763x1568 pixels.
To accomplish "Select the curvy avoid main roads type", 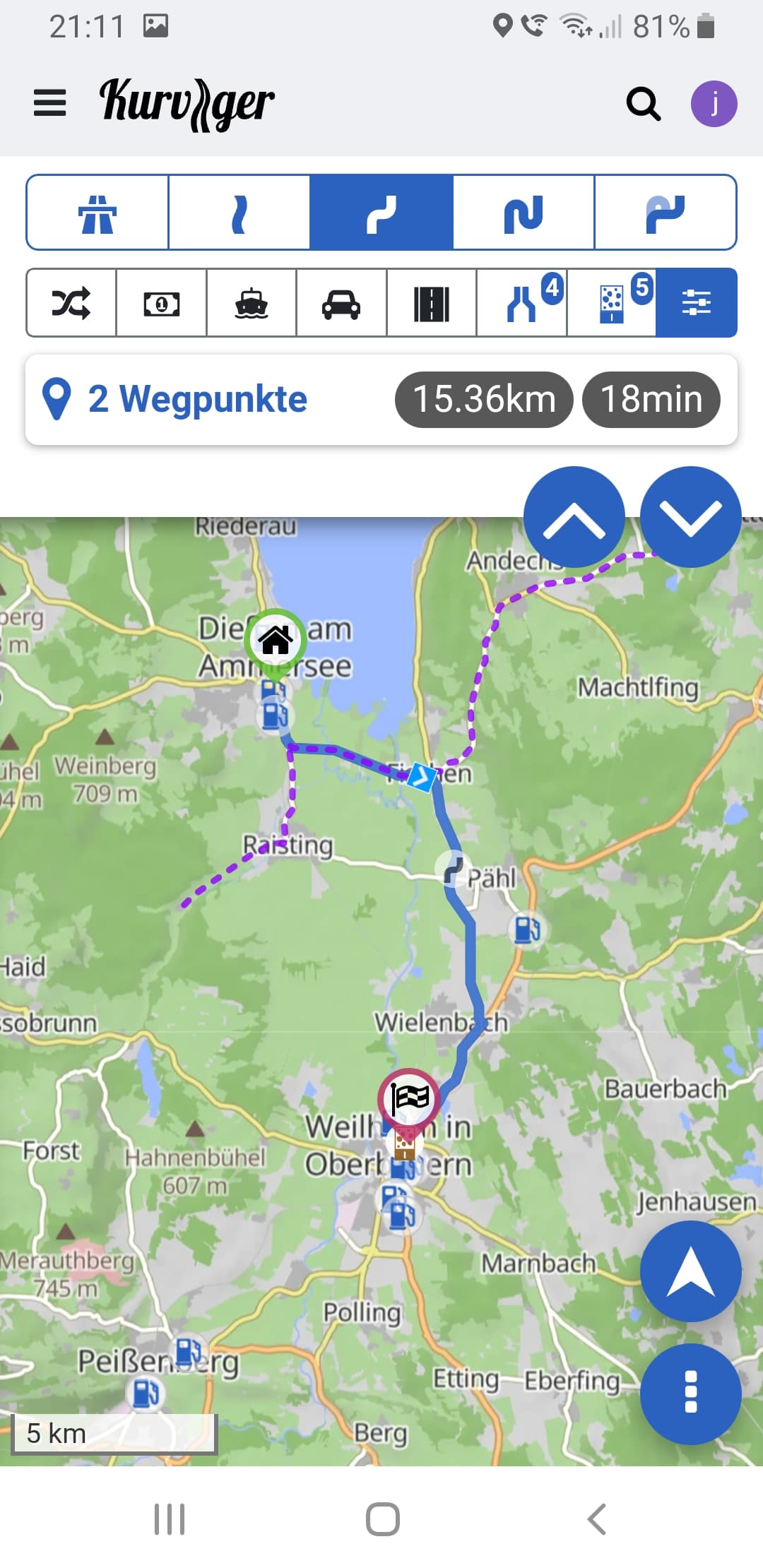I will click(665, 213).
